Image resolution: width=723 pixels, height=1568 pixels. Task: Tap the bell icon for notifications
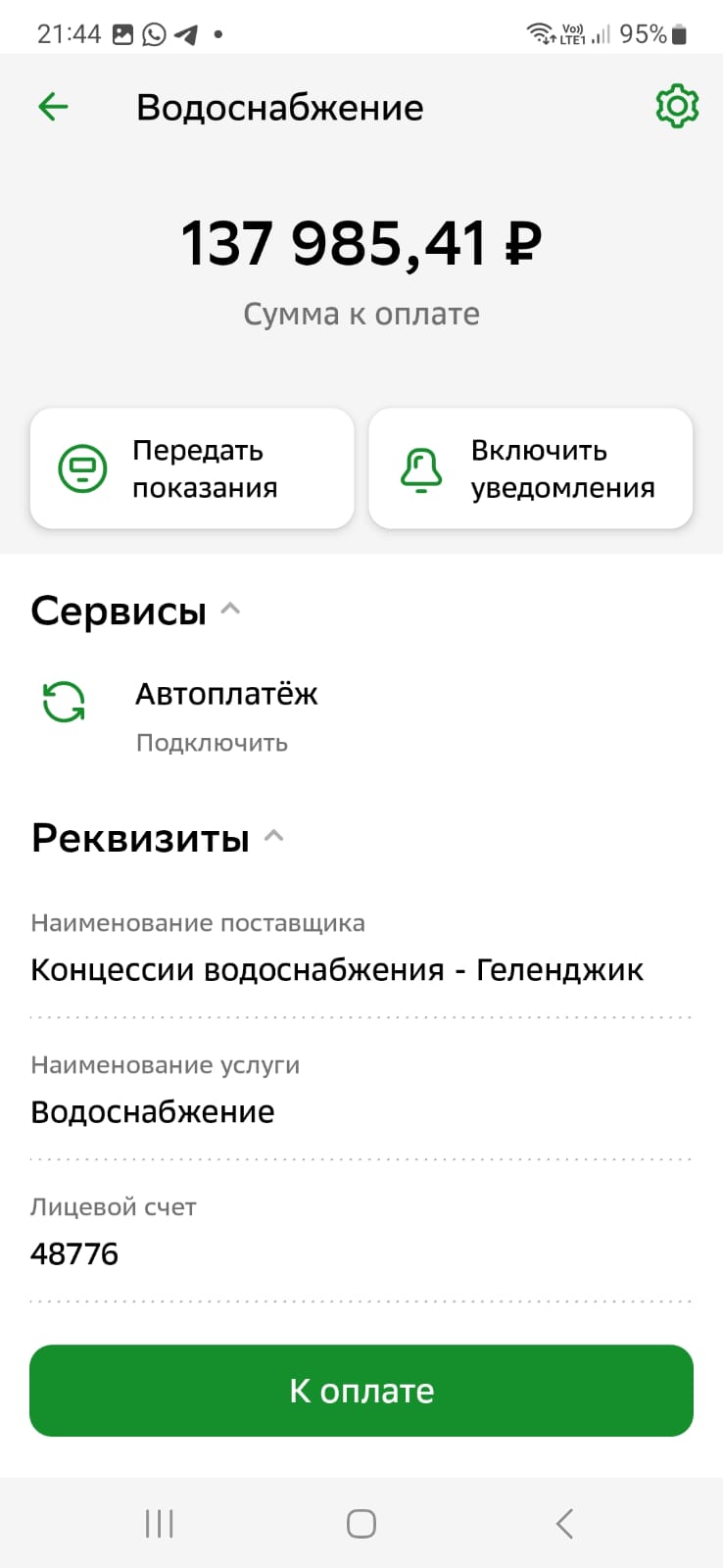point(421,468)
